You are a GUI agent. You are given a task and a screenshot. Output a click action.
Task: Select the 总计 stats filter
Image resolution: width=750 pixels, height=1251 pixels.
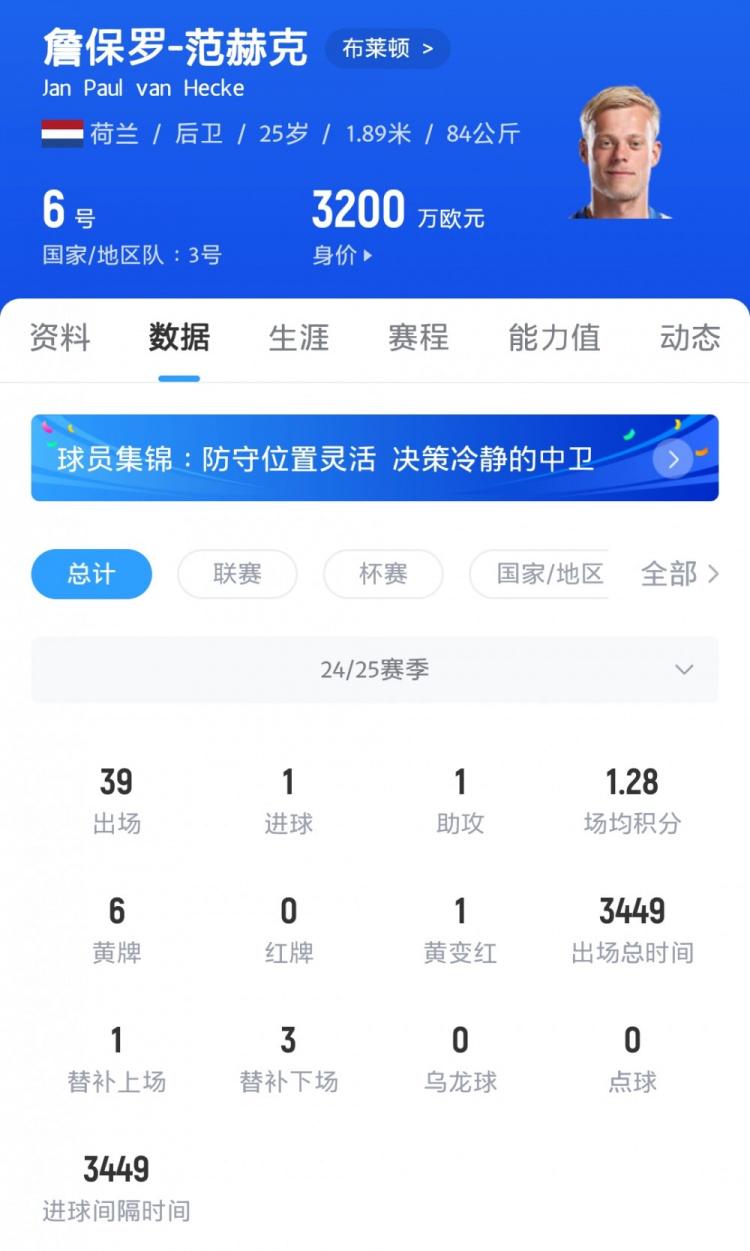click(91, 574)
